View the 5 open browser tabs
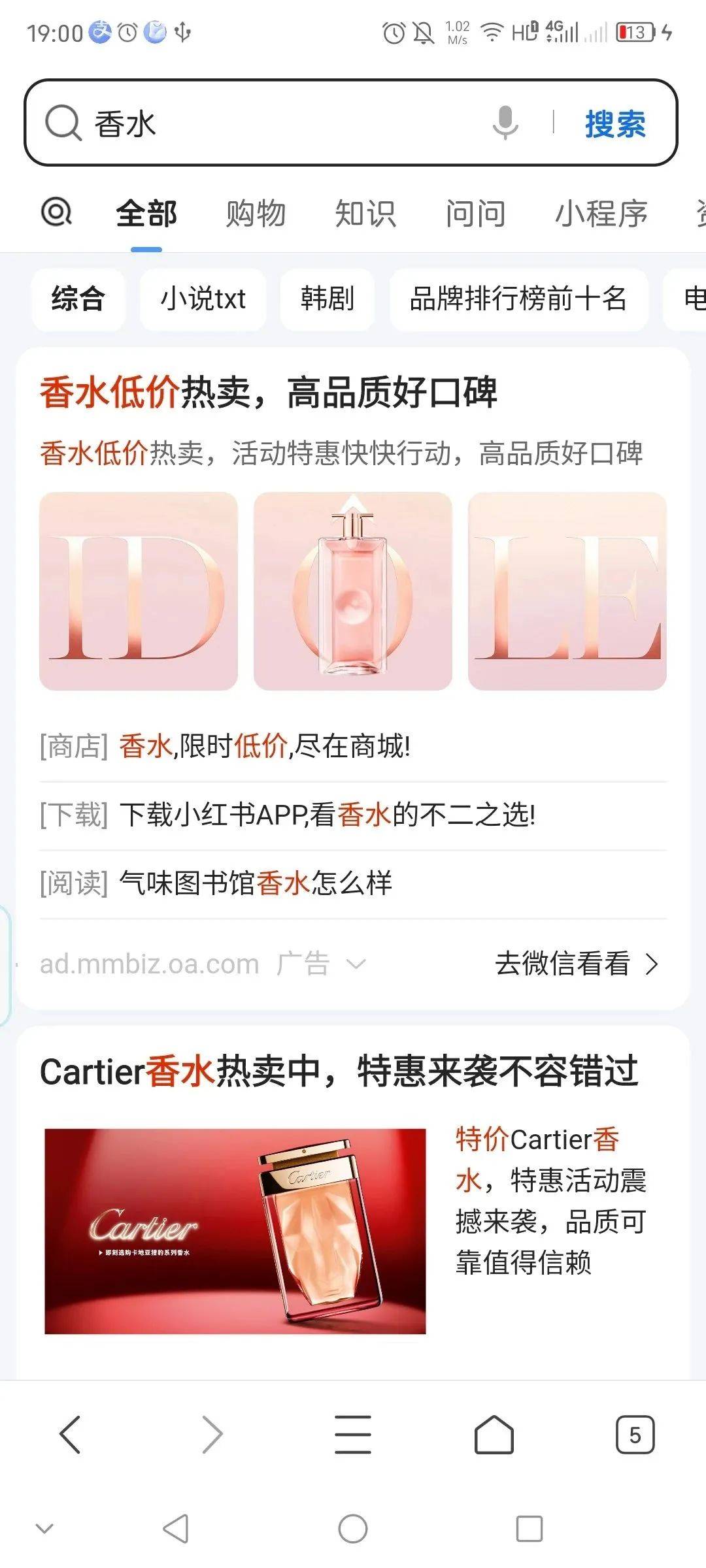 coord(635,1434)
